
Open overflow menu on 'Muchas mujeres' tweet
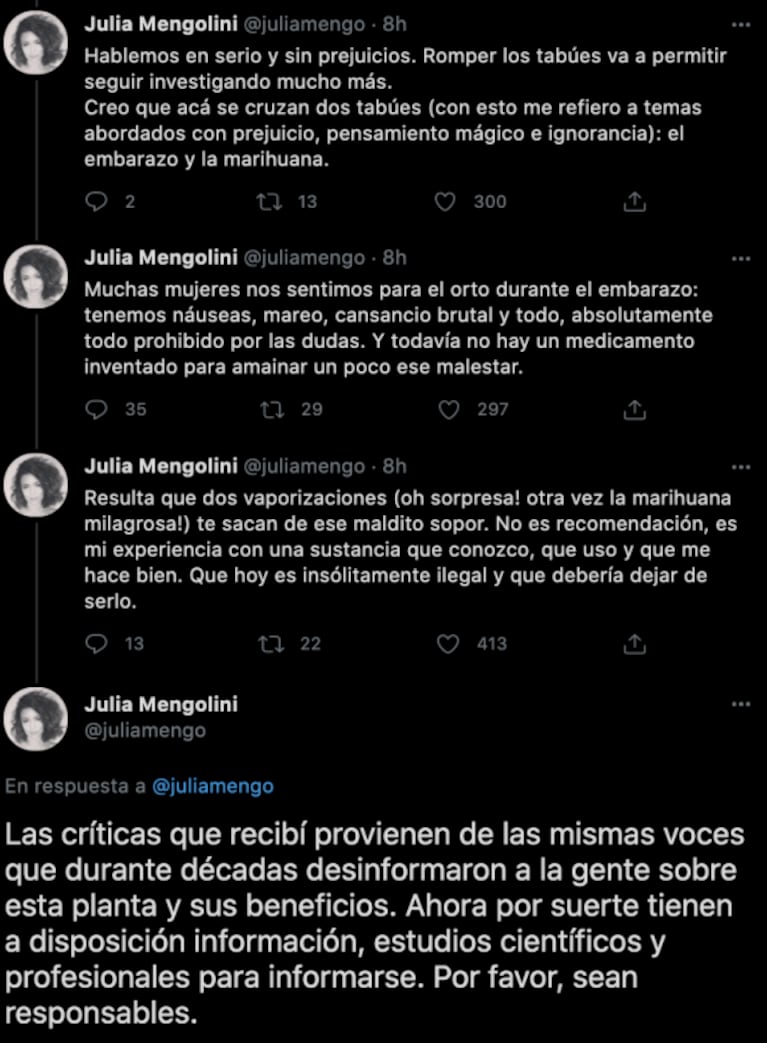tap(741, 258)
